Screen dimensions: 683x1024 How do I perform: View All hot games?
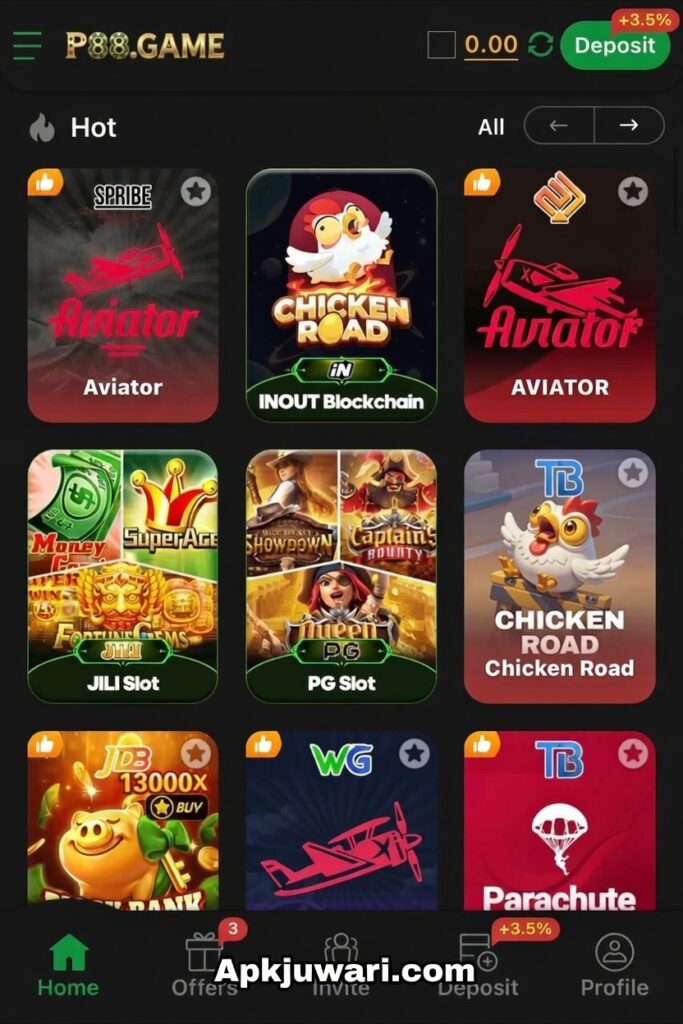(491, 127)
